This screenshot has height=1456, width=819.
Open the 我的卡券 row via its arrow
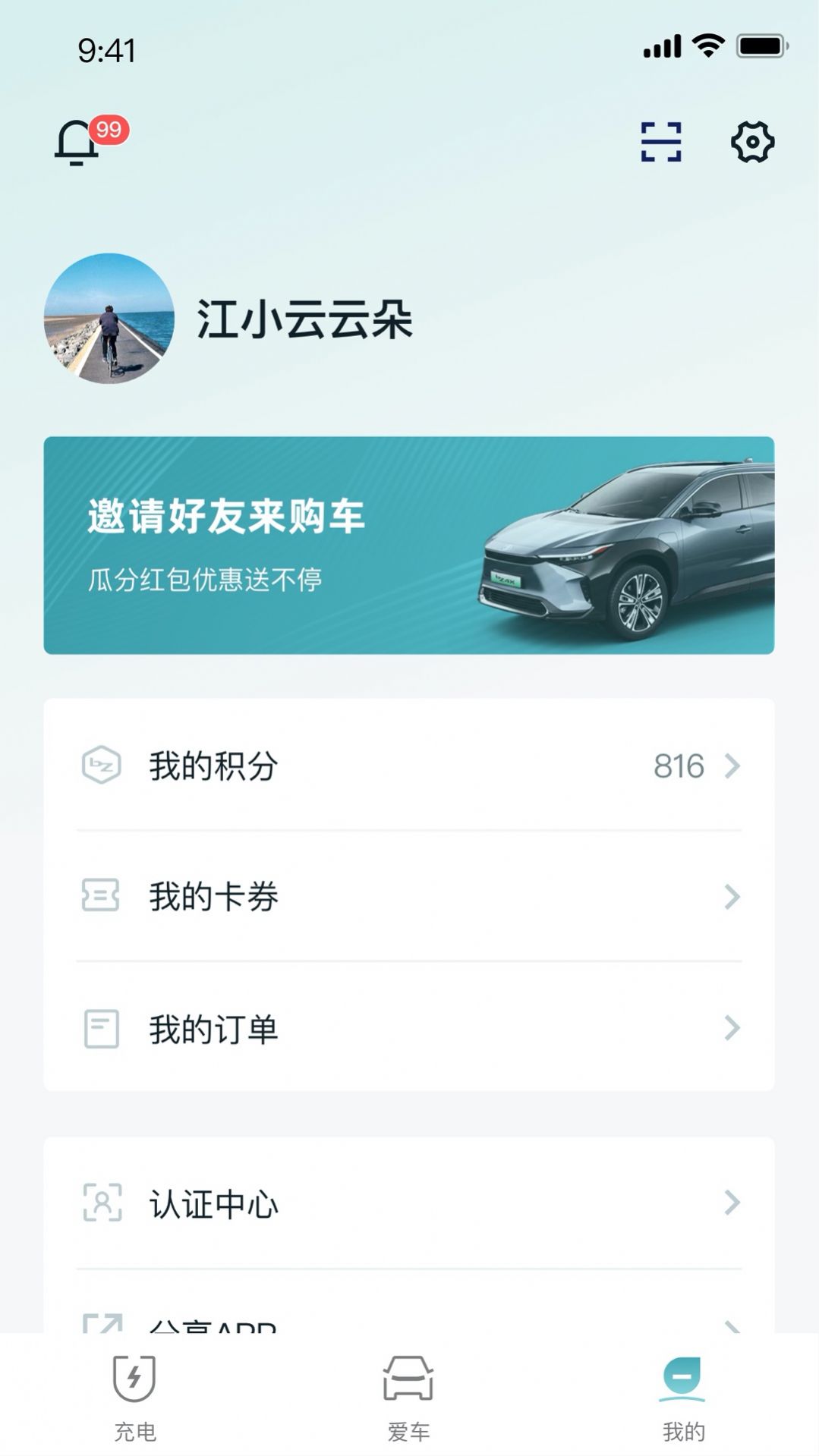730,898
